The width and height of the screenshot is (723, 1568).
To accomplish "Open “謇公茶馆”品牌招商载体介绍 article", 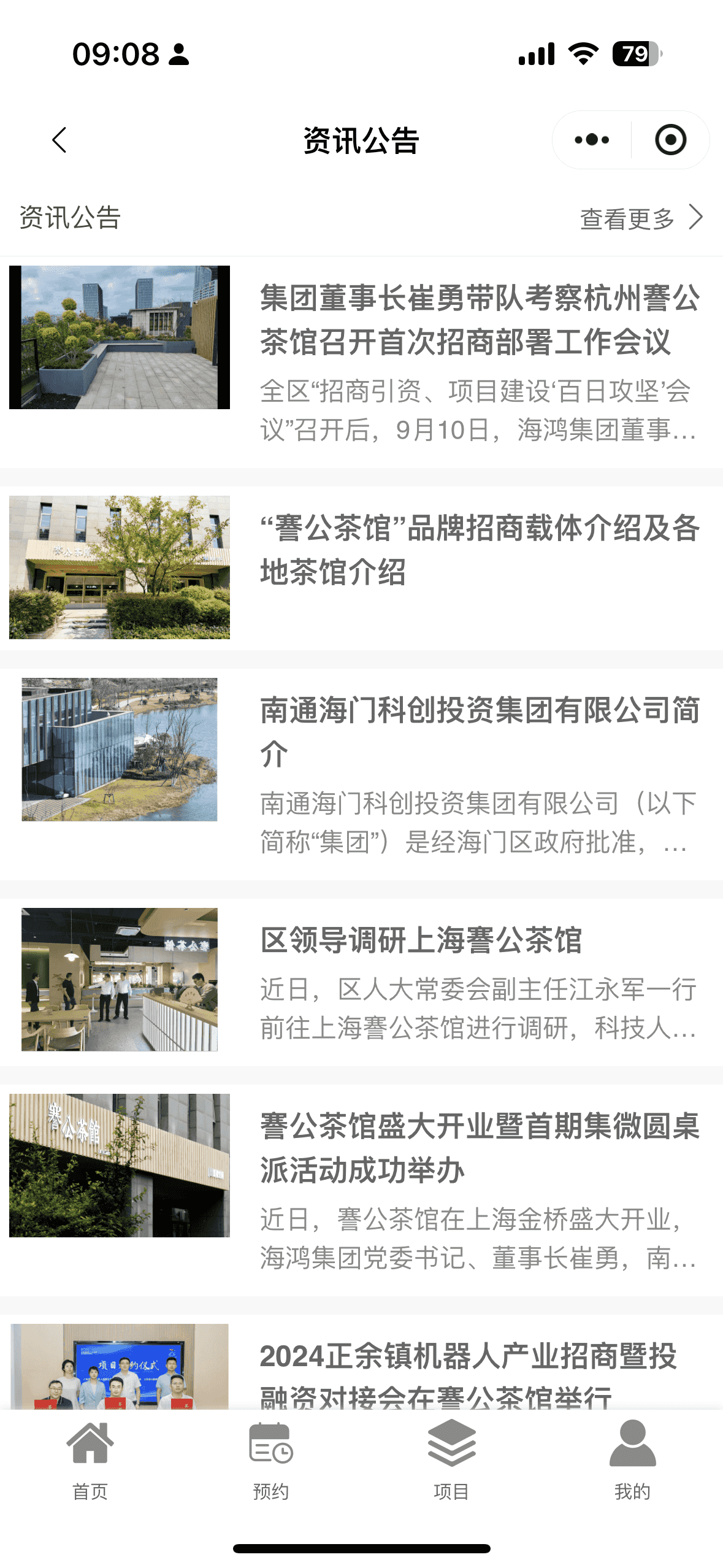I will click(x=478, y=550).
